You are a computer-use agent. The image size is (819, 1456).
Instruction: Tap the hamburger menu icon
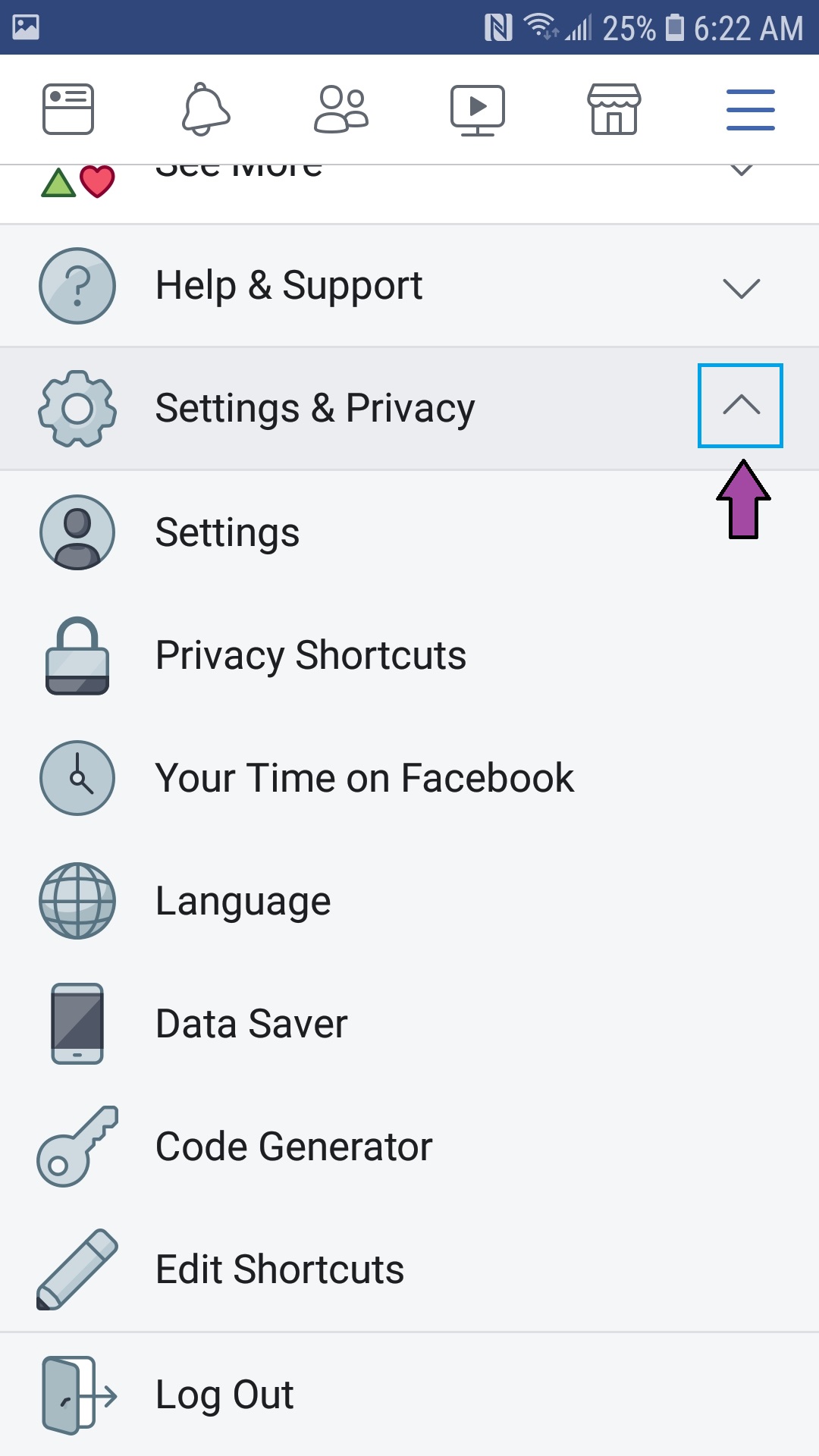[x=750, y=108]
